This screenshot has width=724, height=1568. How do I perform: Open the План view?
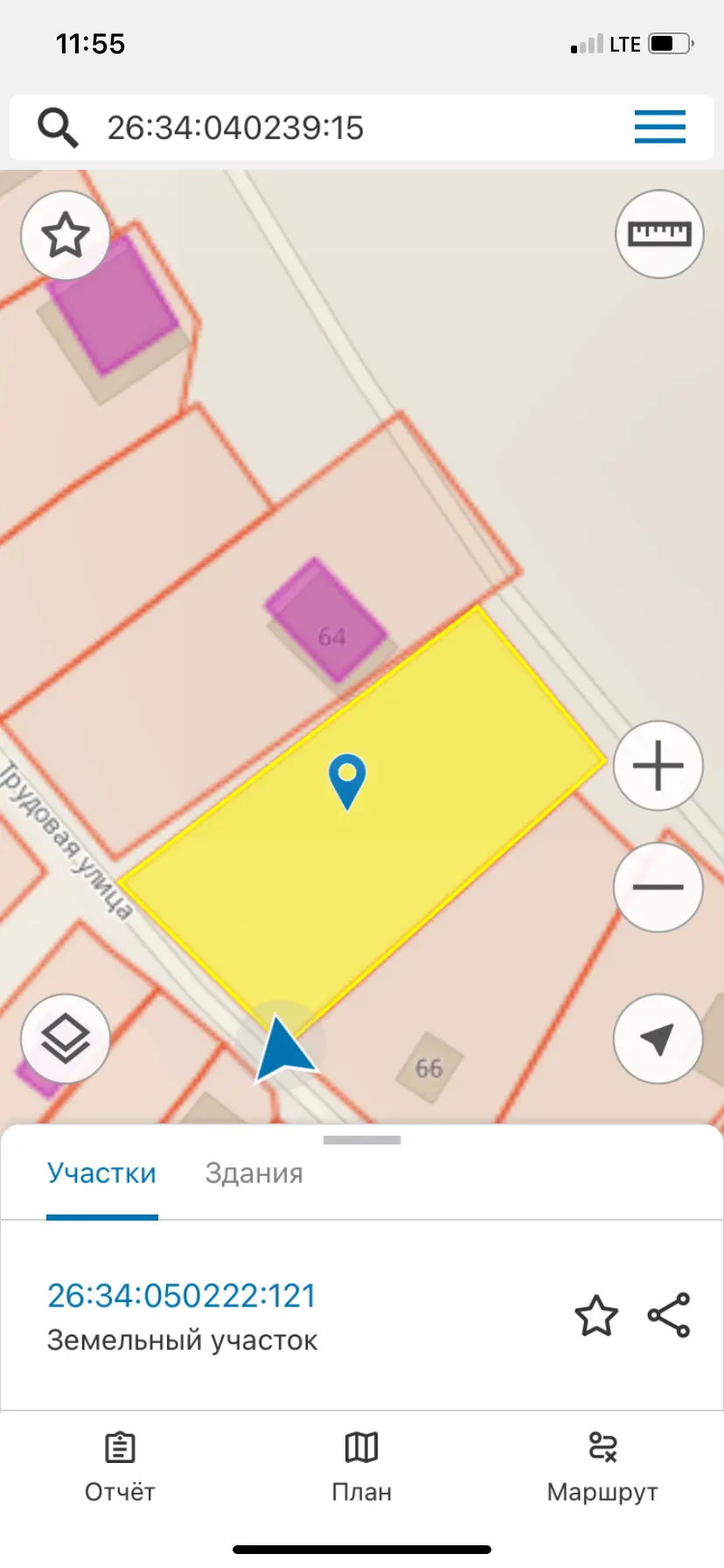[x=361, y=1466]
